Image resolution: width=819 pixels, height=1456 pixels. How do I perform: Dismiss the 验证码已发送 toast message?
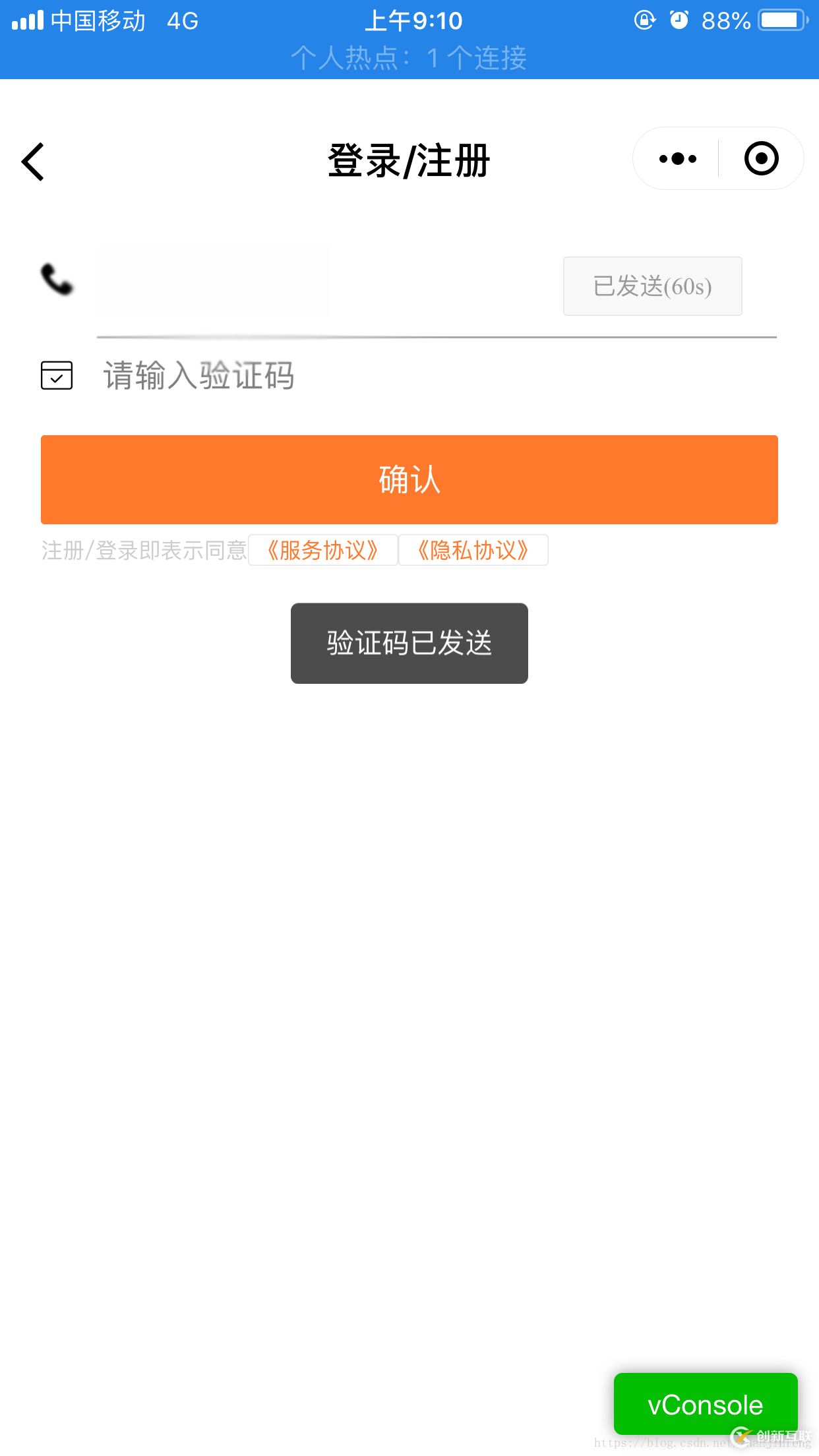point(408,643)
